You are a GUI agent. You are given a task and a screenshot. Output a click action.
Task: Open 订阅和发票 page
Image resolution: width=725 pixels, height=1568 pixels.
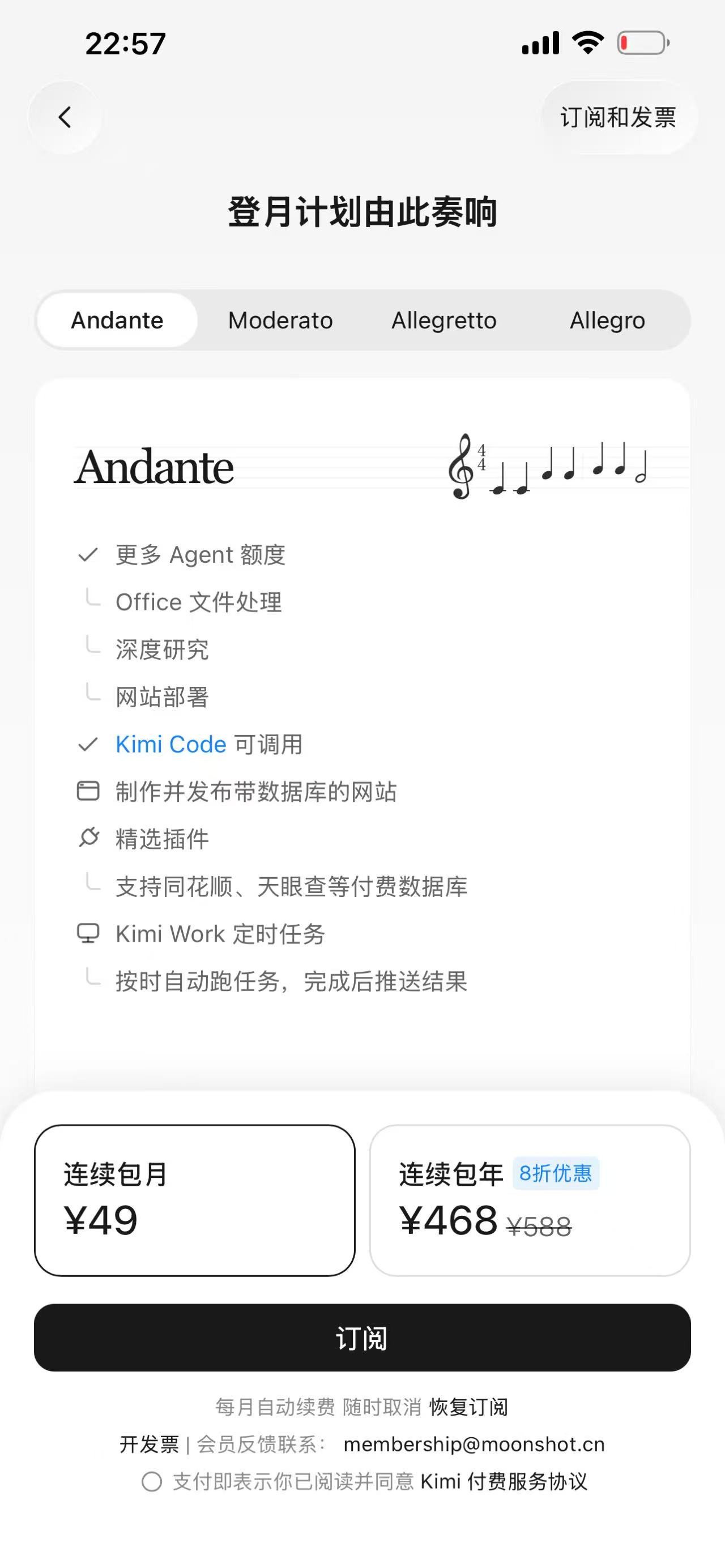pos(618,117)
